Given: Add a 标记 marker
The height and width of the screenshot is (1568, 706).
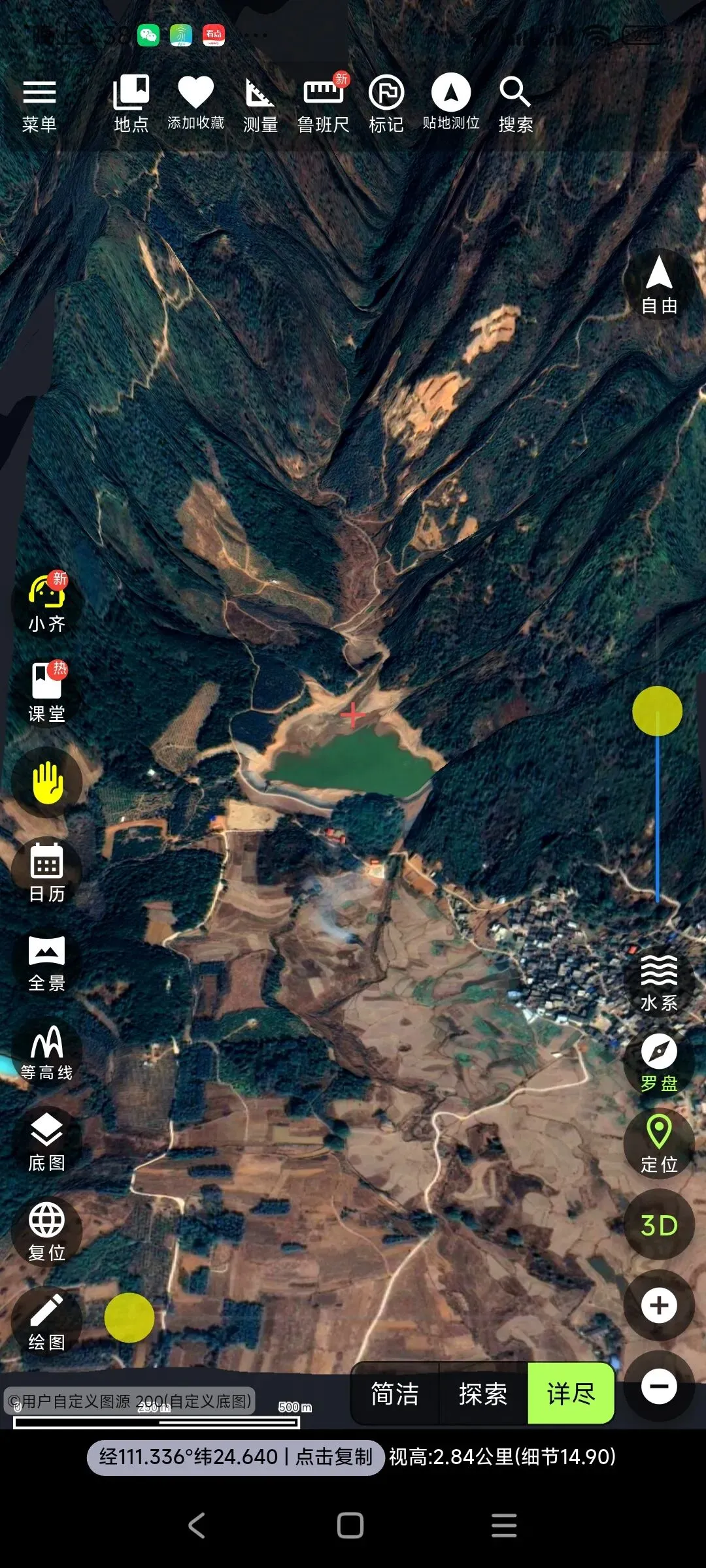Looking at the screenshot, I should [386, 105].
